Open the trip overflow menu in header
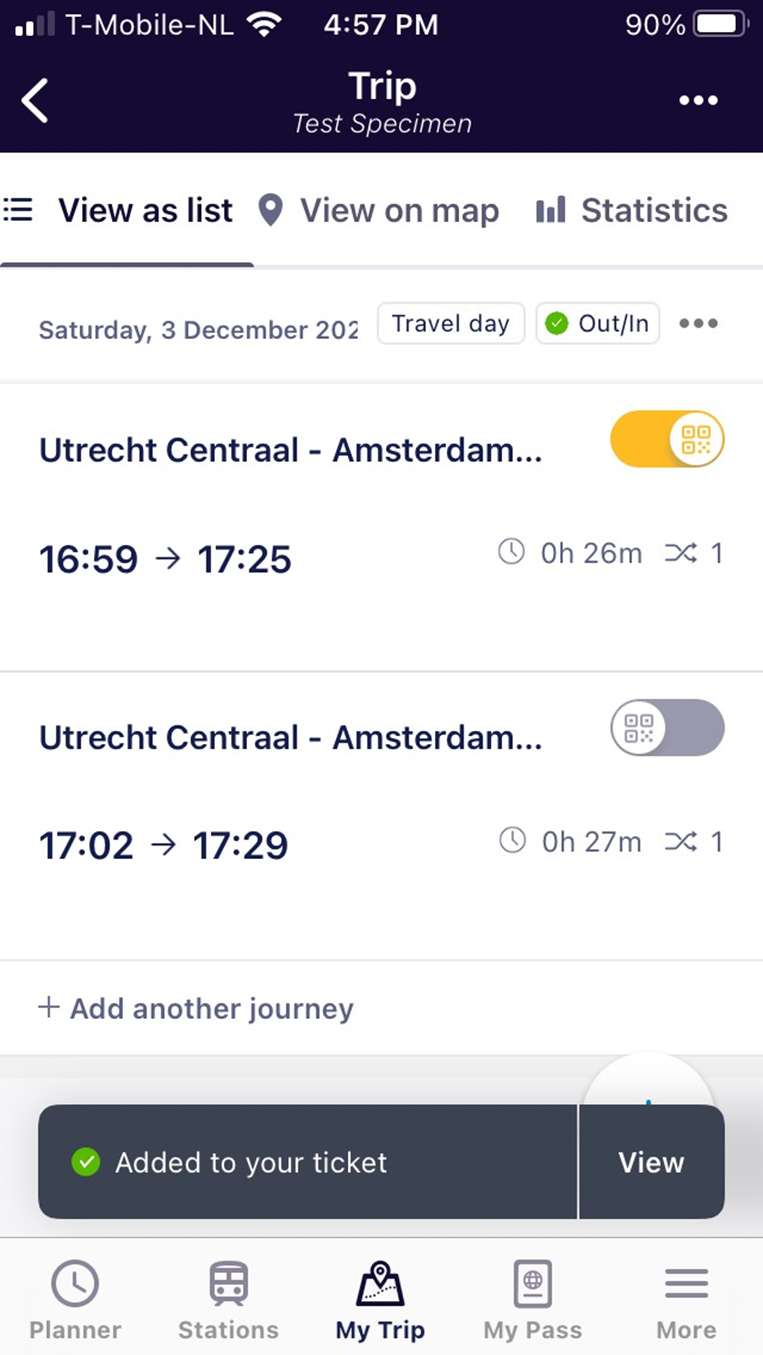The height and width of the screenshot is (1355, 763). pyautogui.click(x=698, y=100)
